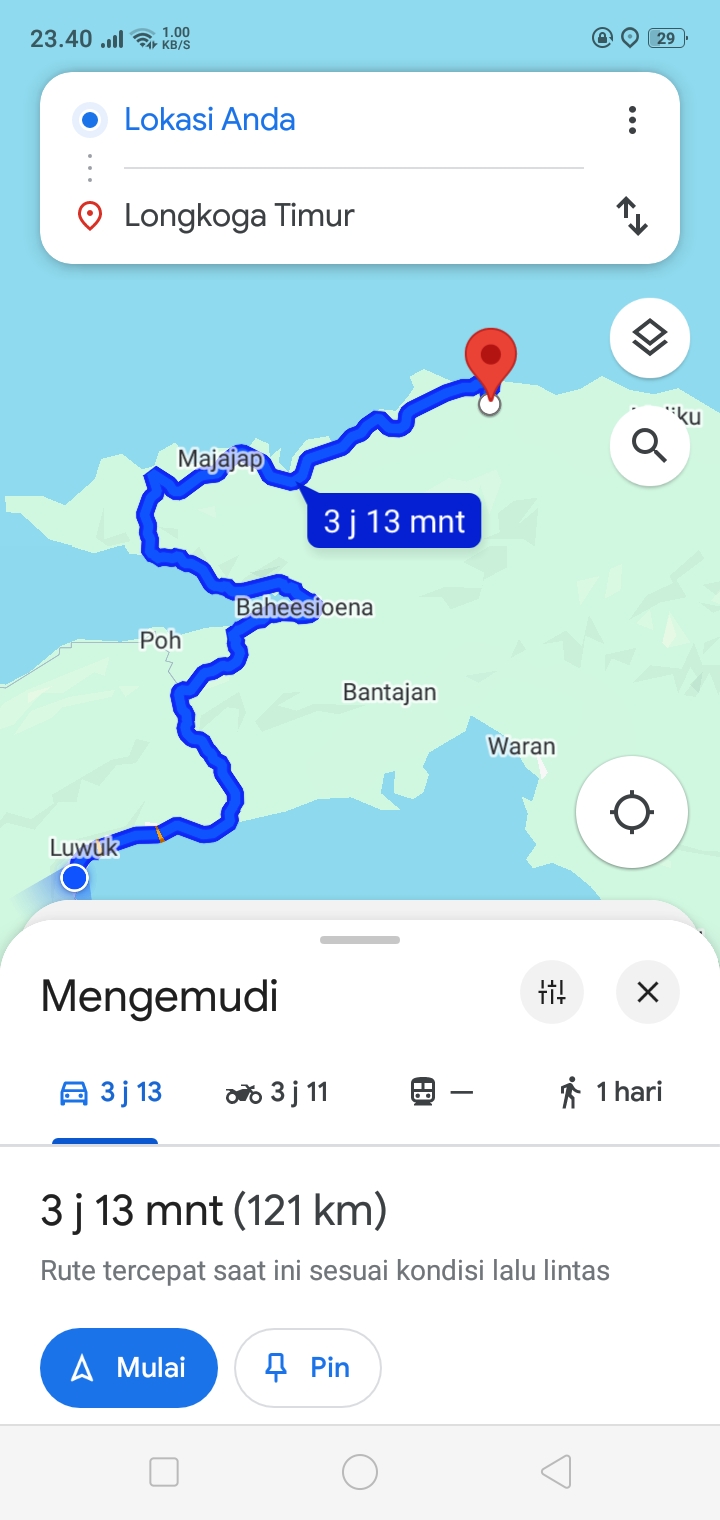This screenshot has height=1520, width=720.
Task: Recenter the map on my location
Action: (x=632, y=811)
